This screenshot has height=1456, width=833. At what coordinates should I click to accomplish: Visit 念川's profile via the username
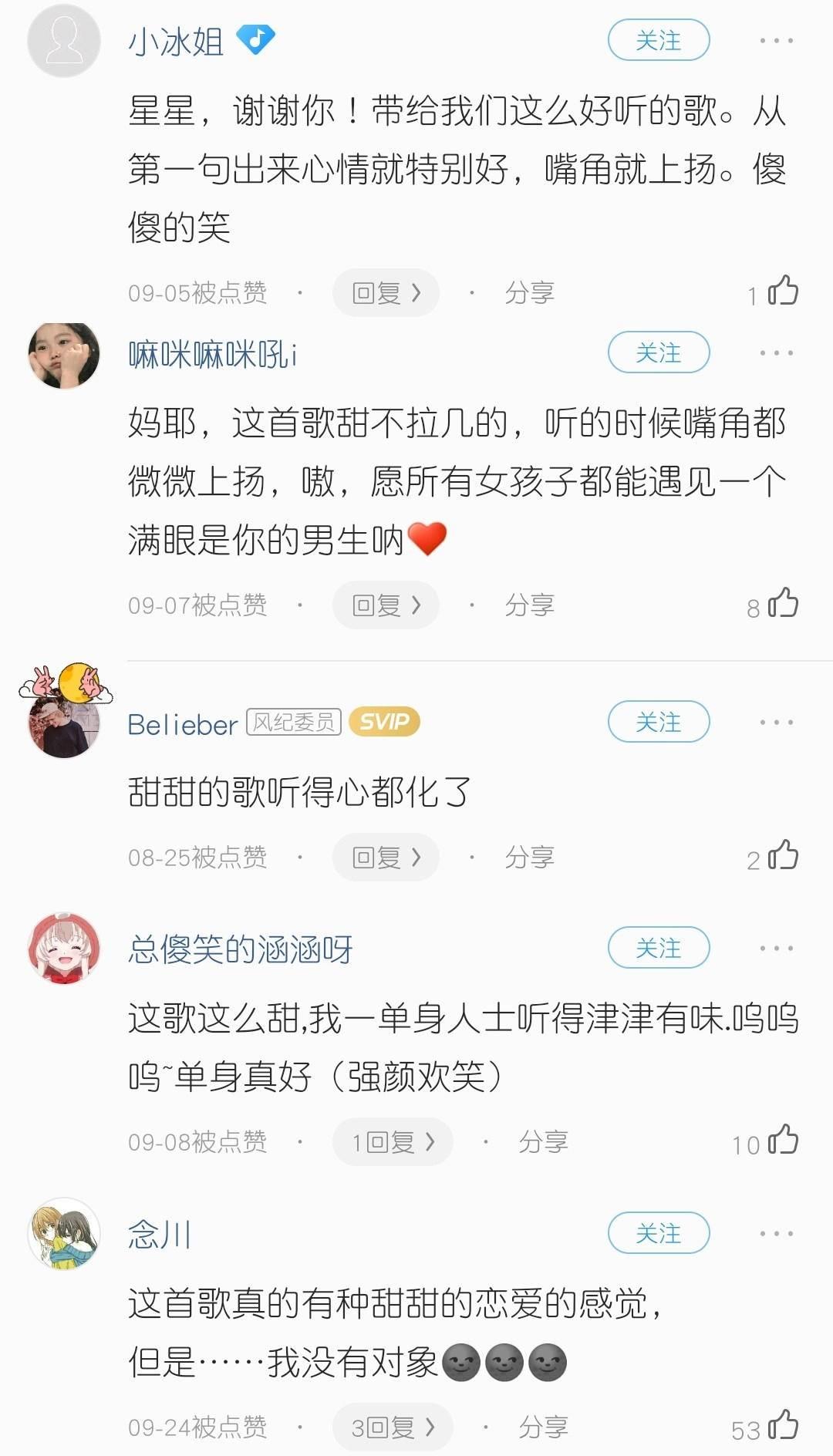(159, 1235)
